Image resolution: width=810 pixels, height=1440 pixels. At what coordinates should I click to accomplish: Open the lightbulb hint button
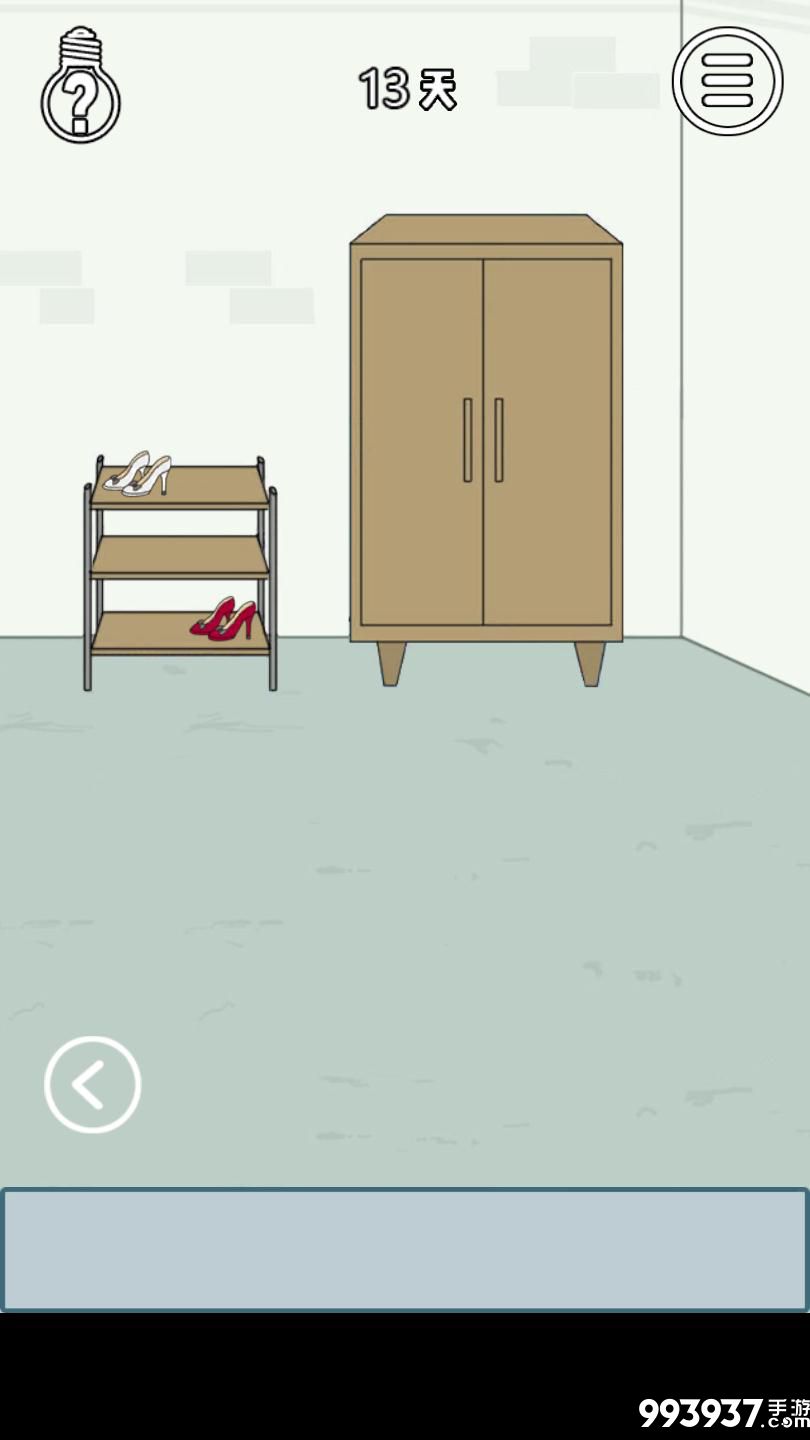click(x=80, y=87)
